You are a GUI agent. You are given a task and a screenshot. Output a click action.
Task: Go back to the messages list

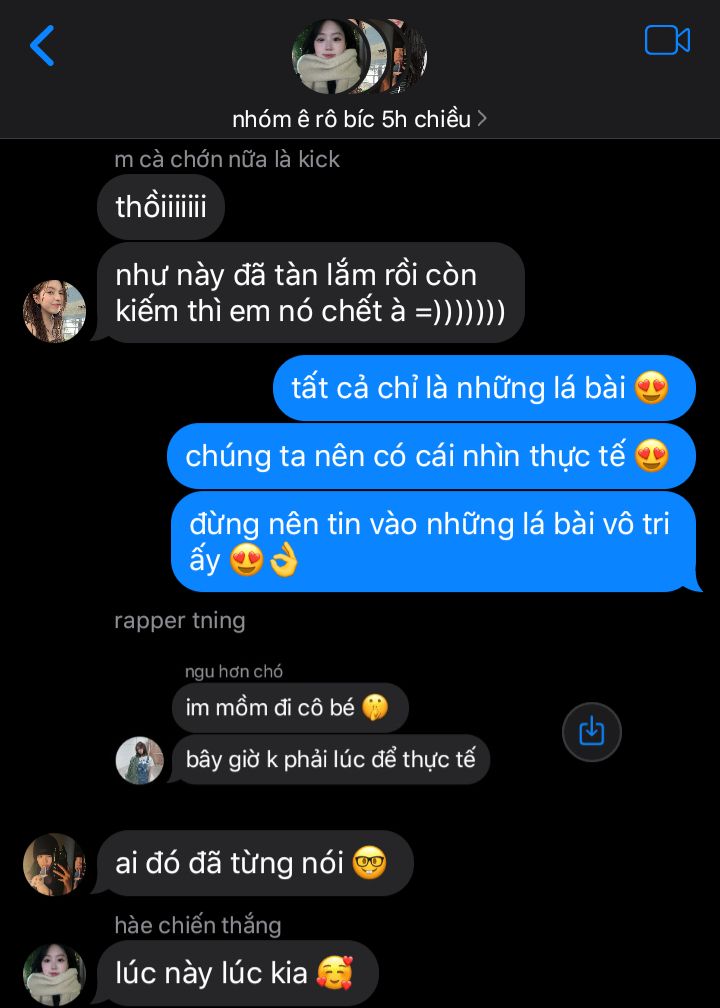[42, 46]
